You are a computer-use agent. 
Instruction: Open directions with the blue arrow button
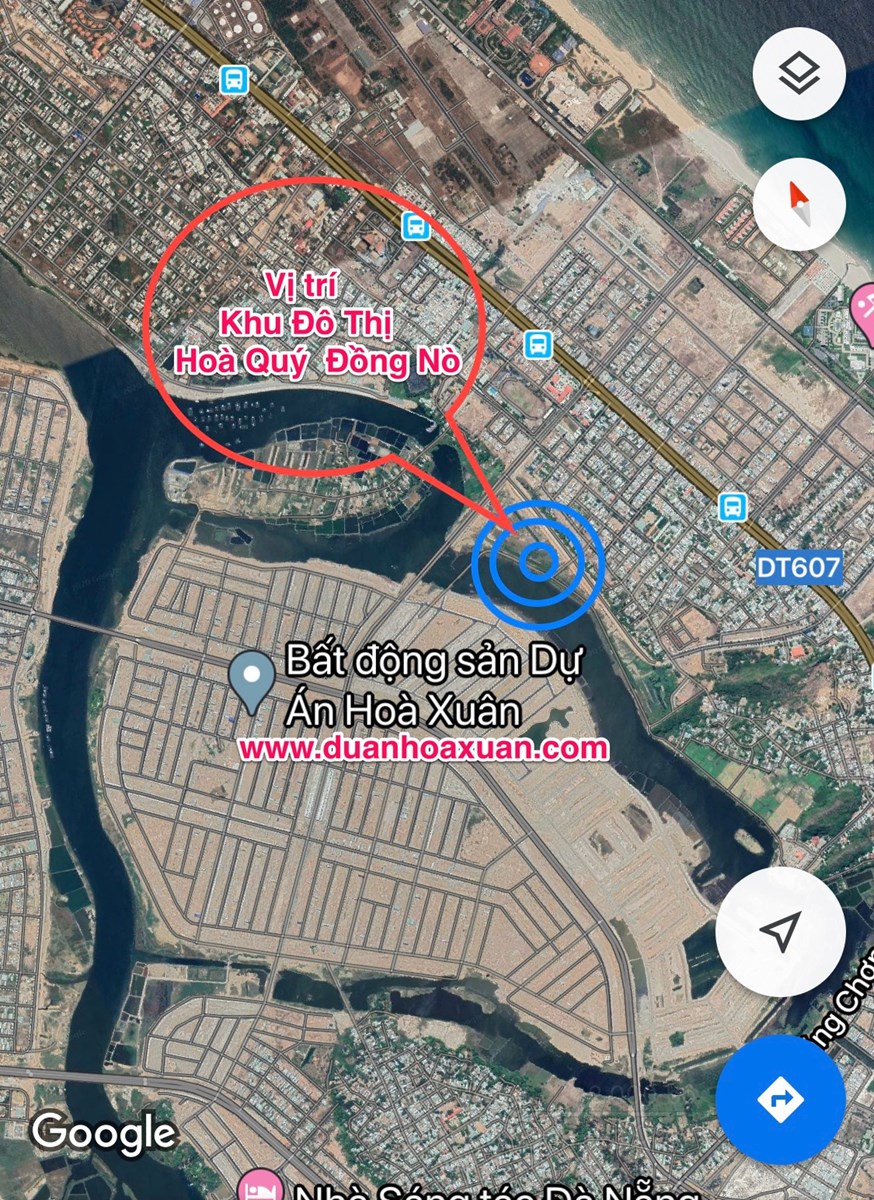click(780, 1099)
